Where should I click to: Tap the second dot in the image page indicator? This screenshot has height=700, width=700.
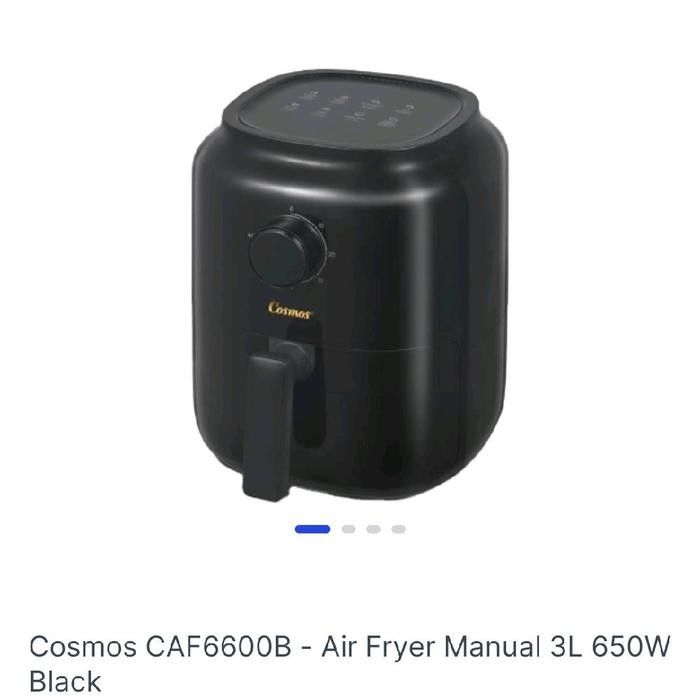pyautogui.click(x=348, y=529)
